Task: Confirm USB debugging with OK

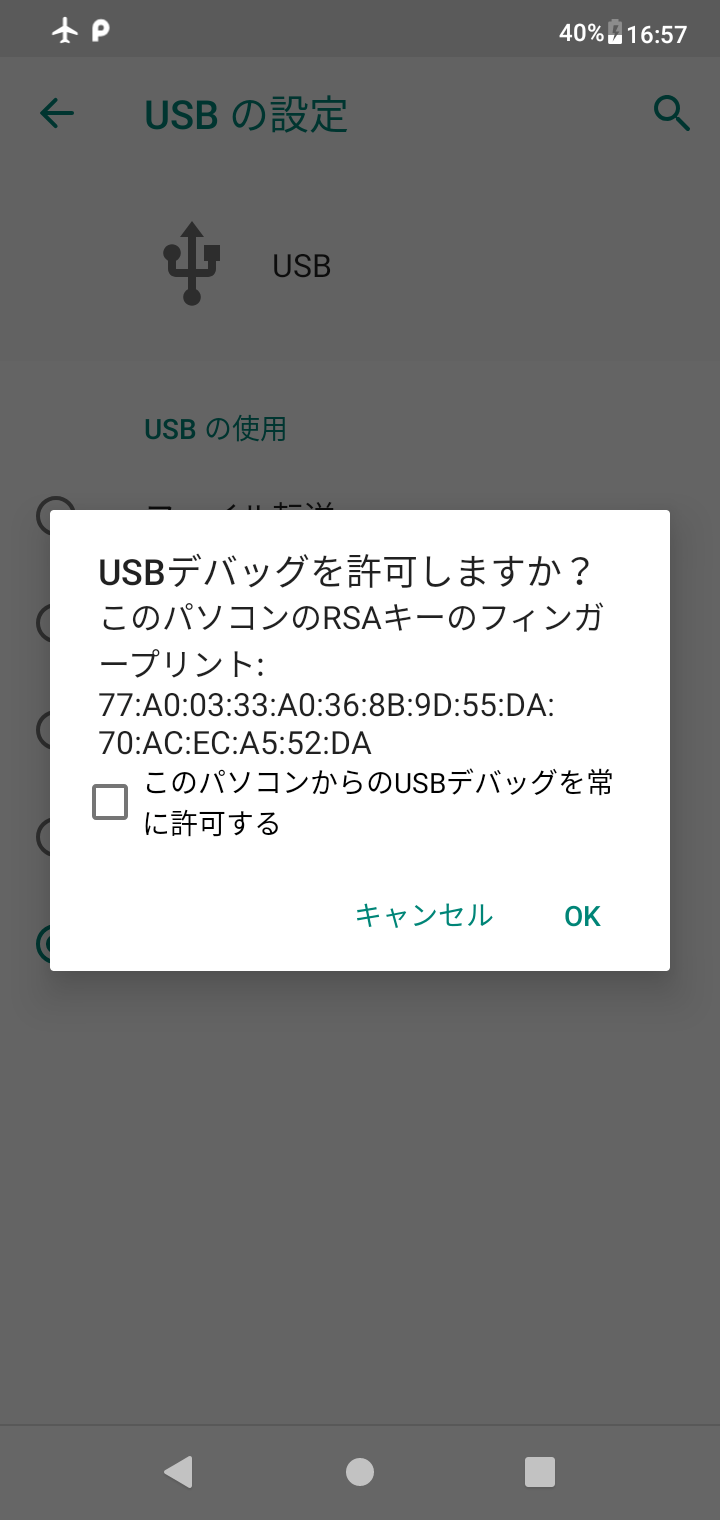Action: pyautogui.click(x=582, y=916)
